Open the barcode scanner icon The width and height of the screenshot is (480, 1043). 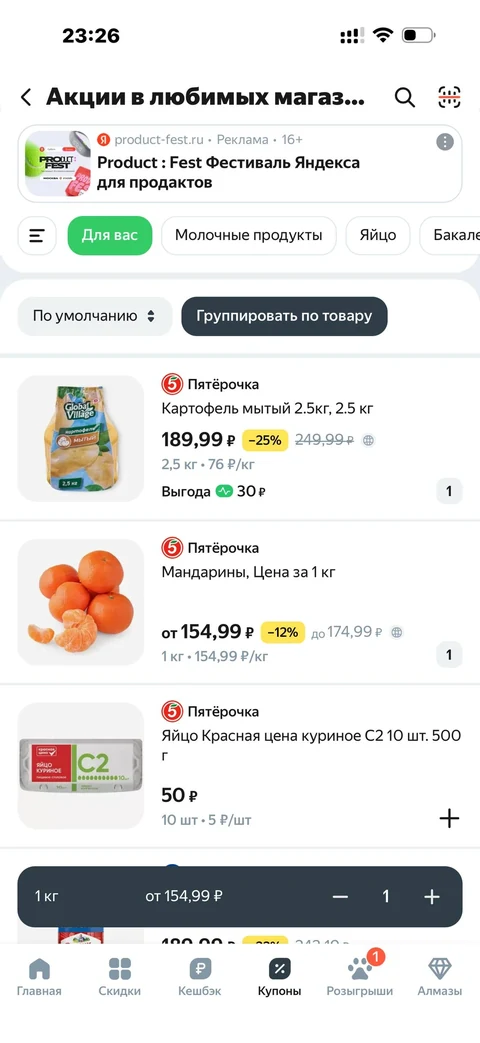(449, 98)
